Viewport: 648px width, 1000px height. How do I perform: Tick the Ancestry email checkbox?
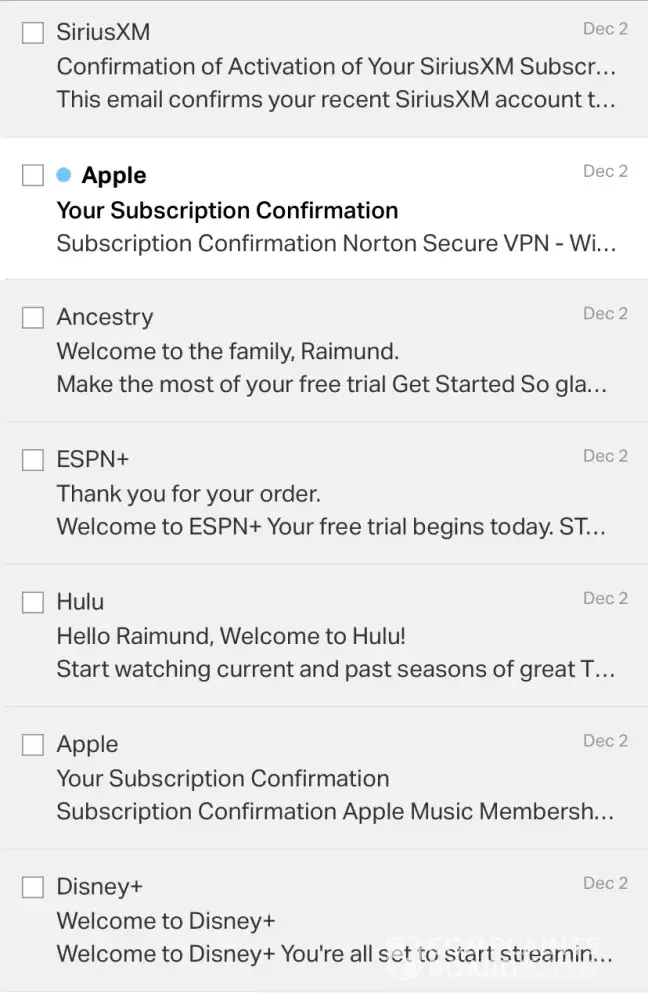click(33, 318)
